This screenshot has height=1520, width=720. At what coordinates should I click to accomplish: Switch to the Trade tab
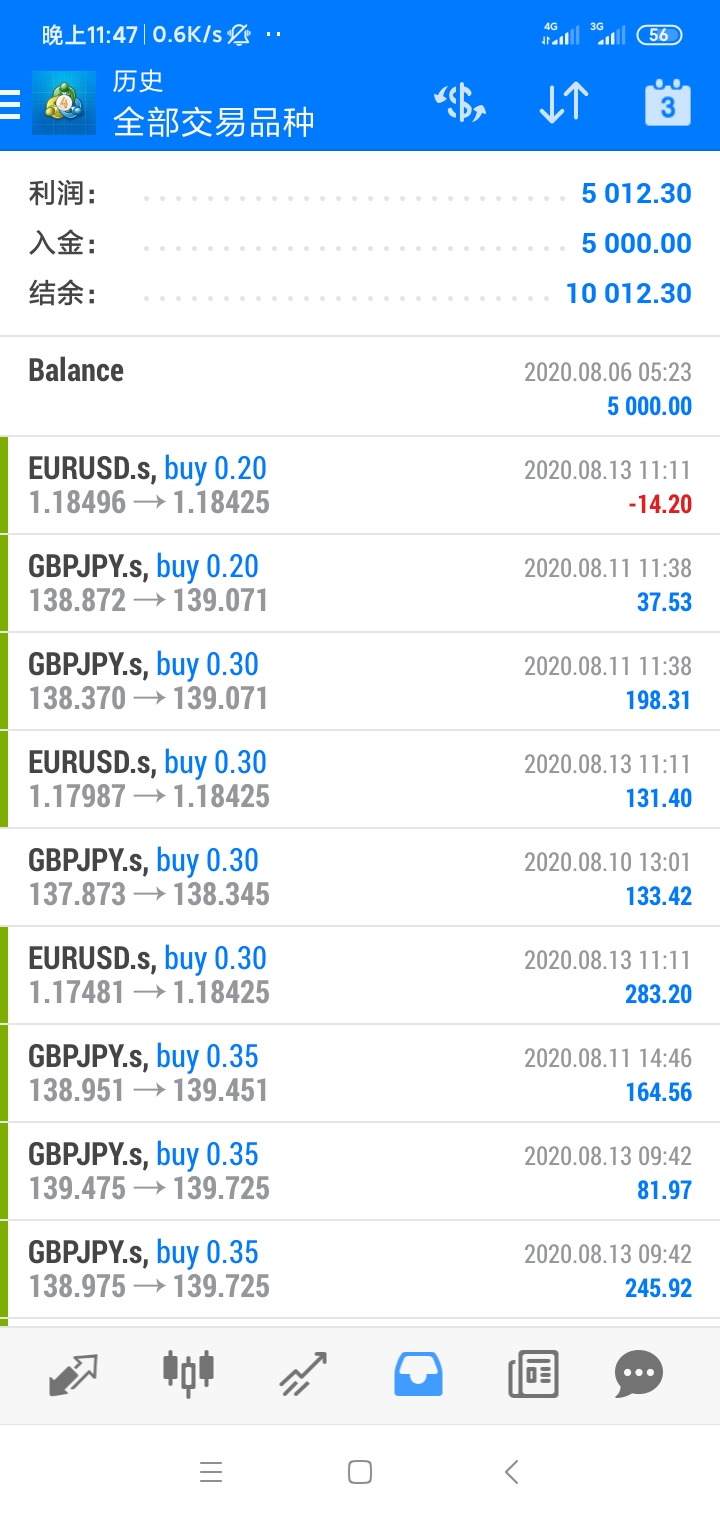303,1374
